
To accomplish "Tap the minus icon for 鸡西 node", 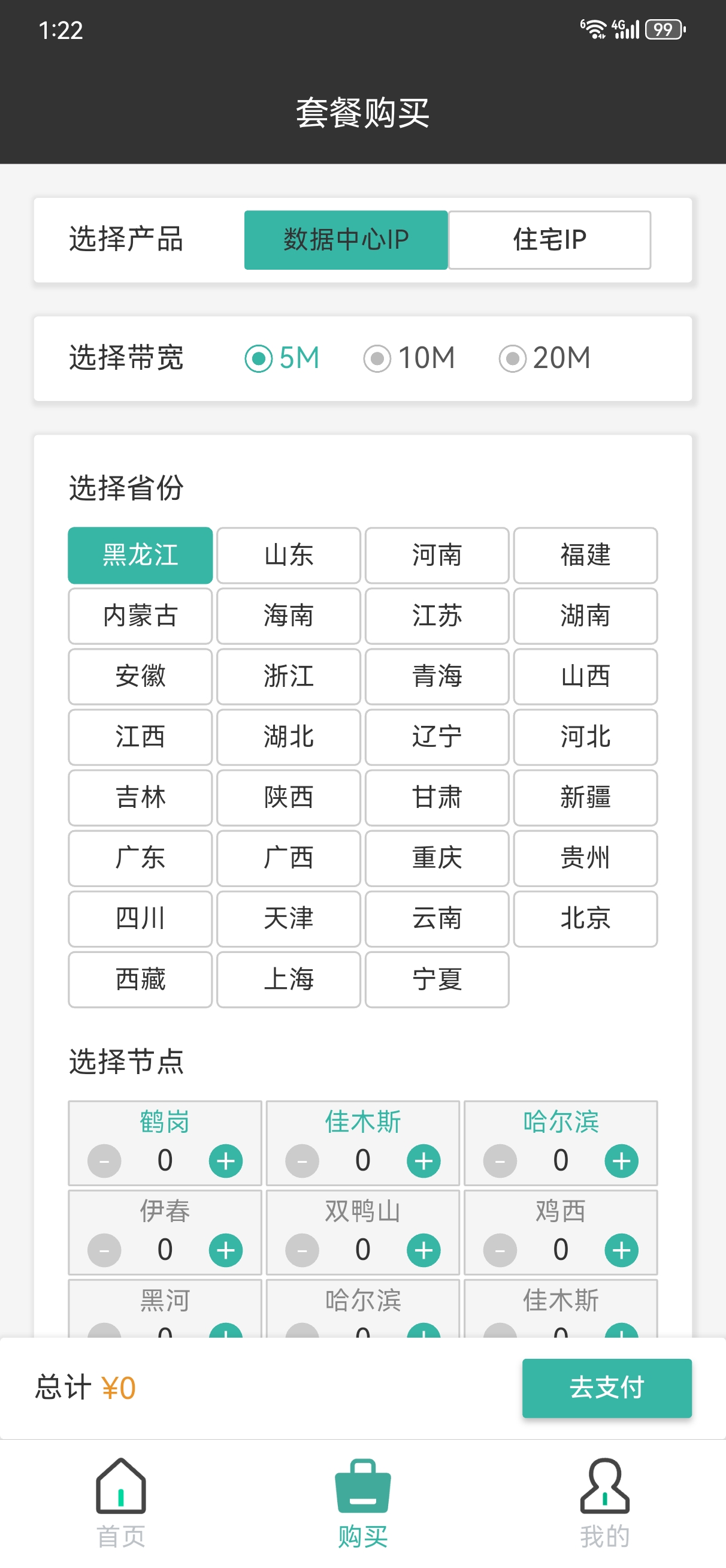I will pyautogui.click(x=500, y=1250).
